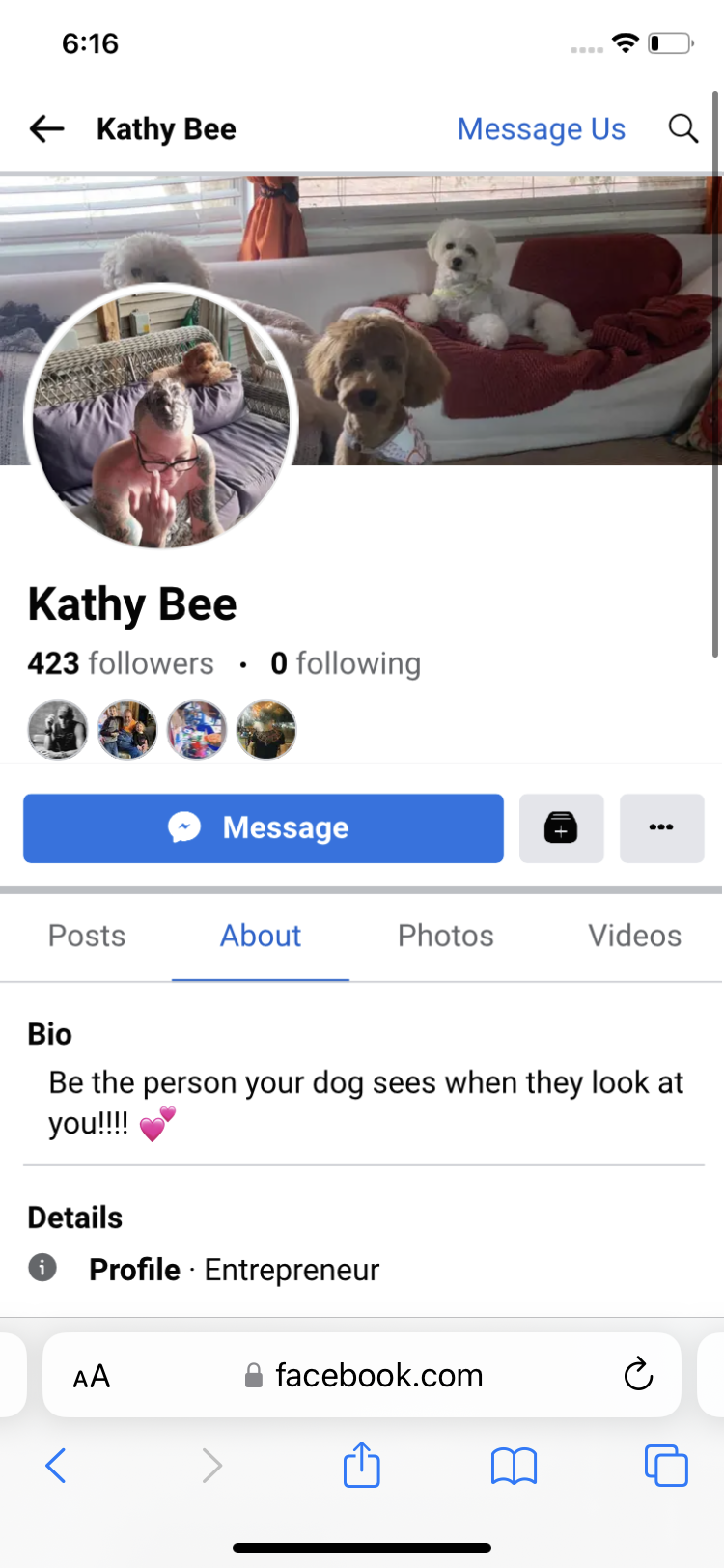Open the three-dot more options button
This screenshot has width=724, height=1568.
tap(661, 827)
